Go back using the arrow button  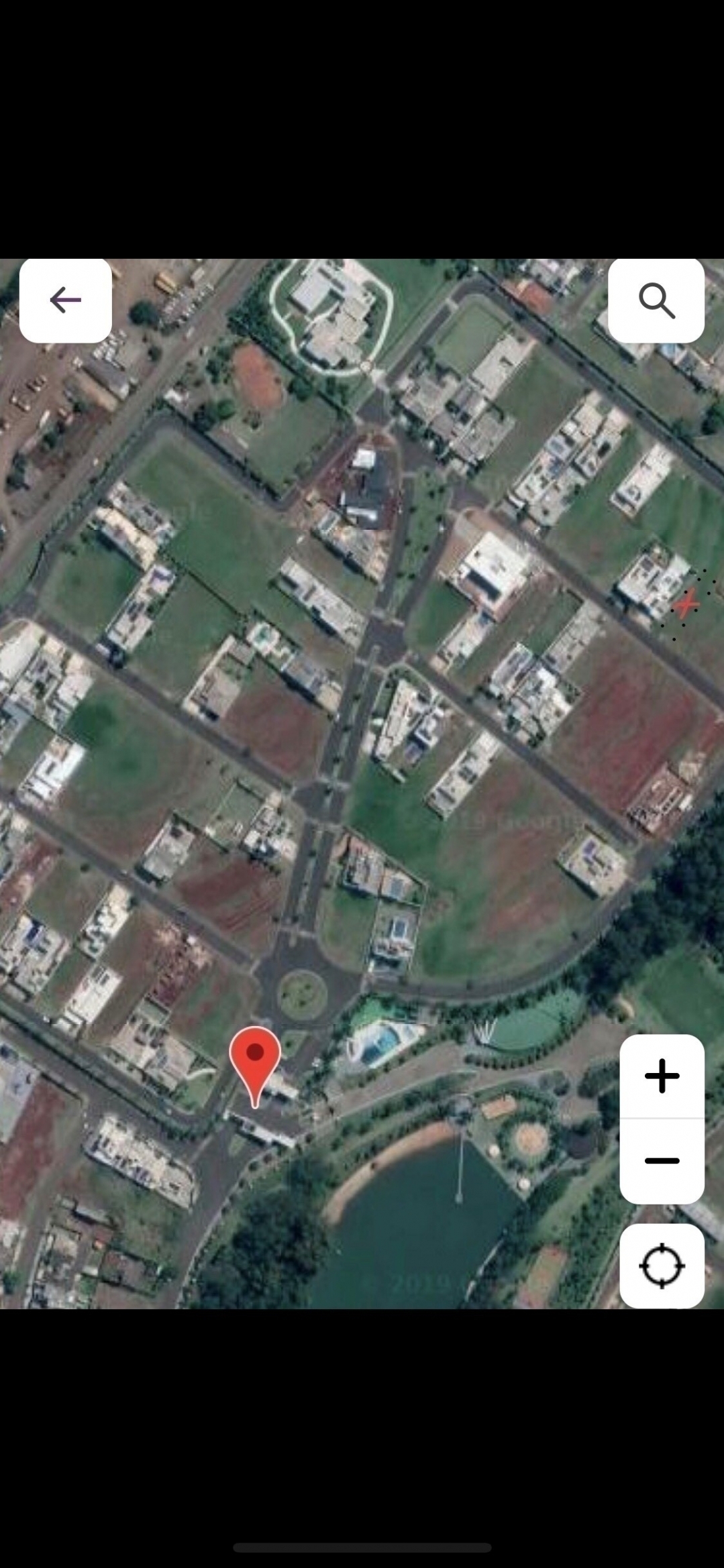tap(65, 300)
